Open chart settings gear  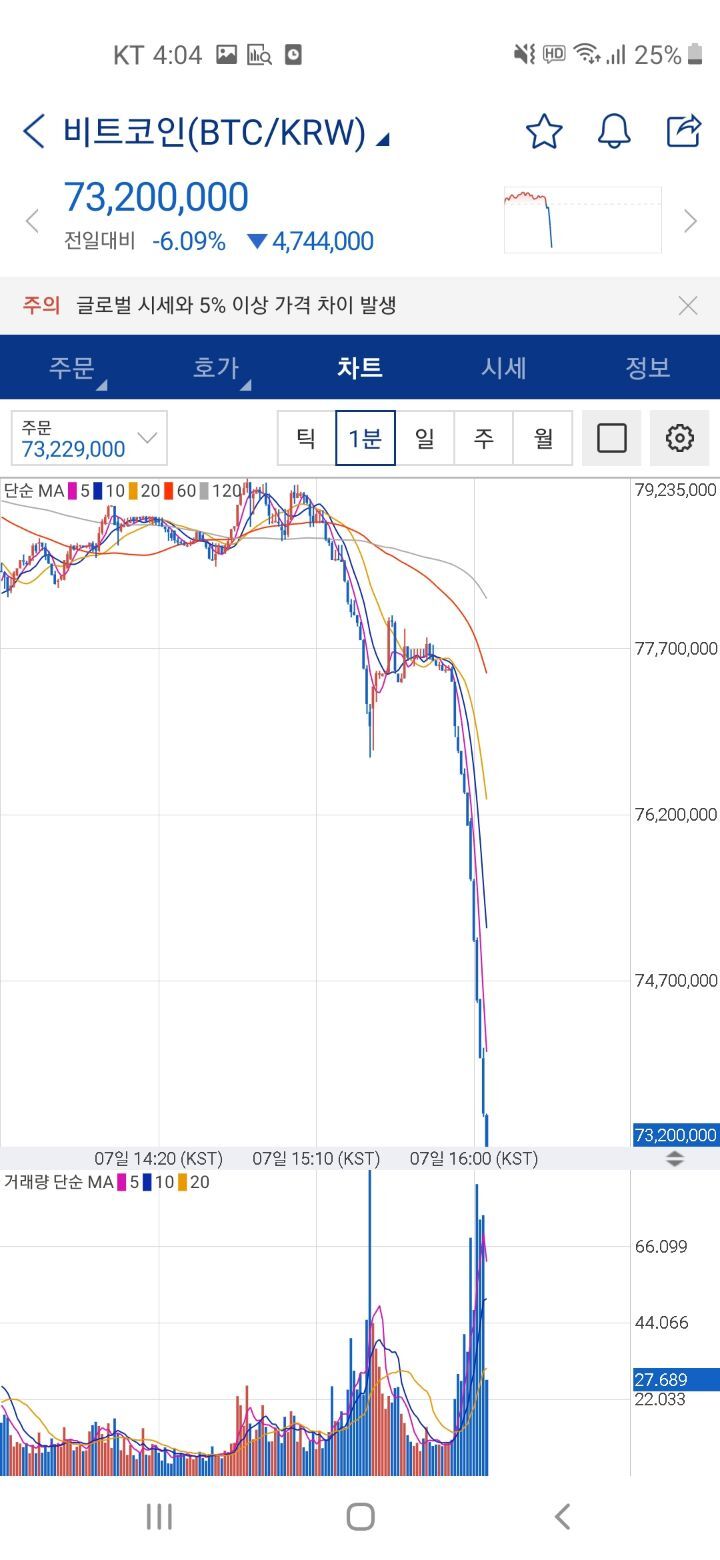(679, 438)
